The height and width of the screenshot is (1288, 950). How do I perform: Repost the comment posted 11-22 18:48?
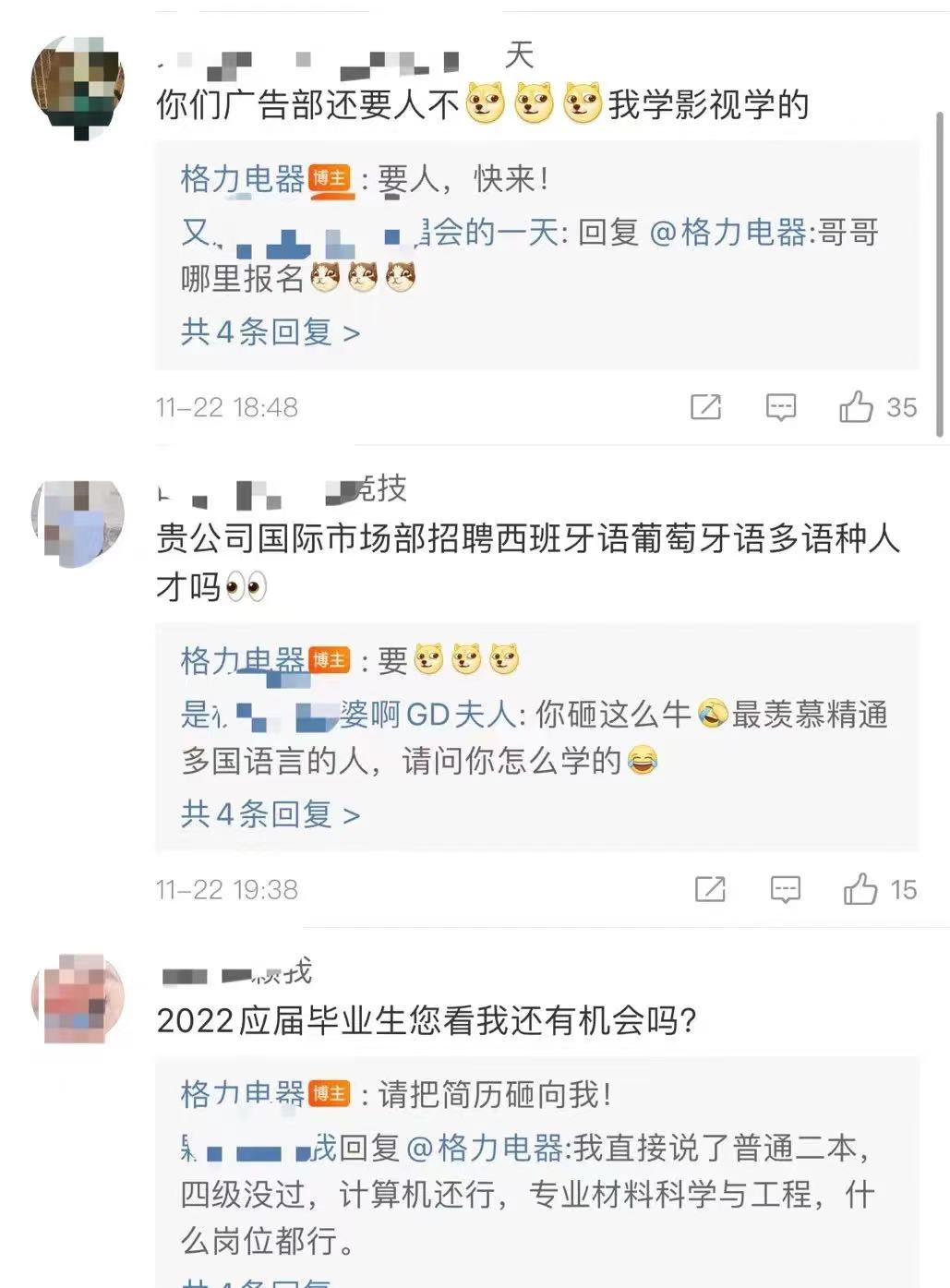(x=705, y=407)
